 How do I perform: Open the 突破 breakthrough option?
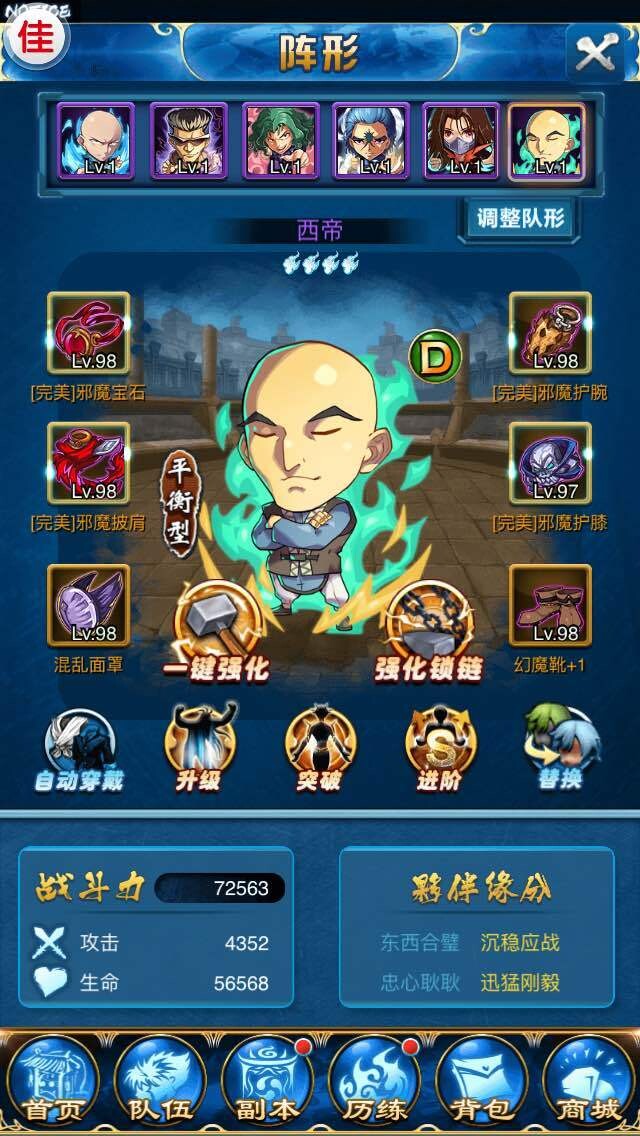coord(320,749)
